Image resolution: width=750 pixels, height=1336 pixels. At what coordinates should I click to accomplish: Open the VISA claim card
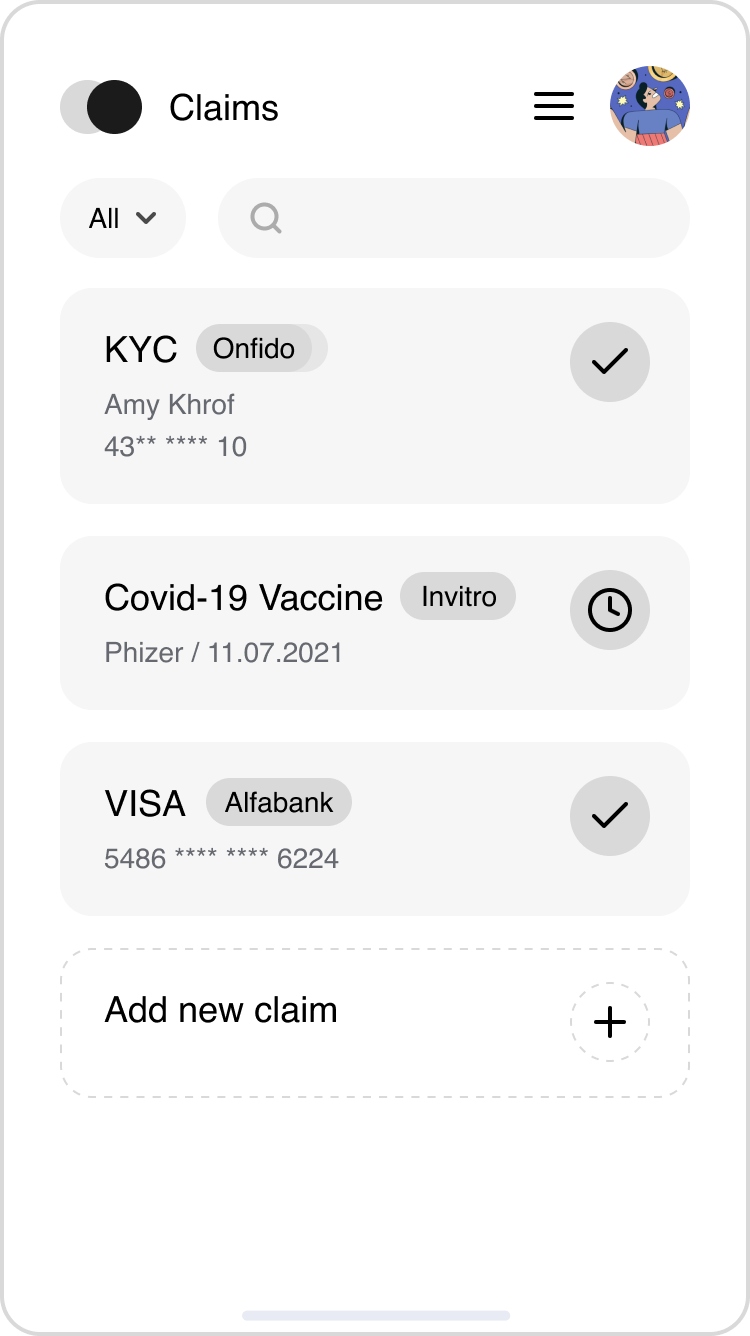(375, 829)
